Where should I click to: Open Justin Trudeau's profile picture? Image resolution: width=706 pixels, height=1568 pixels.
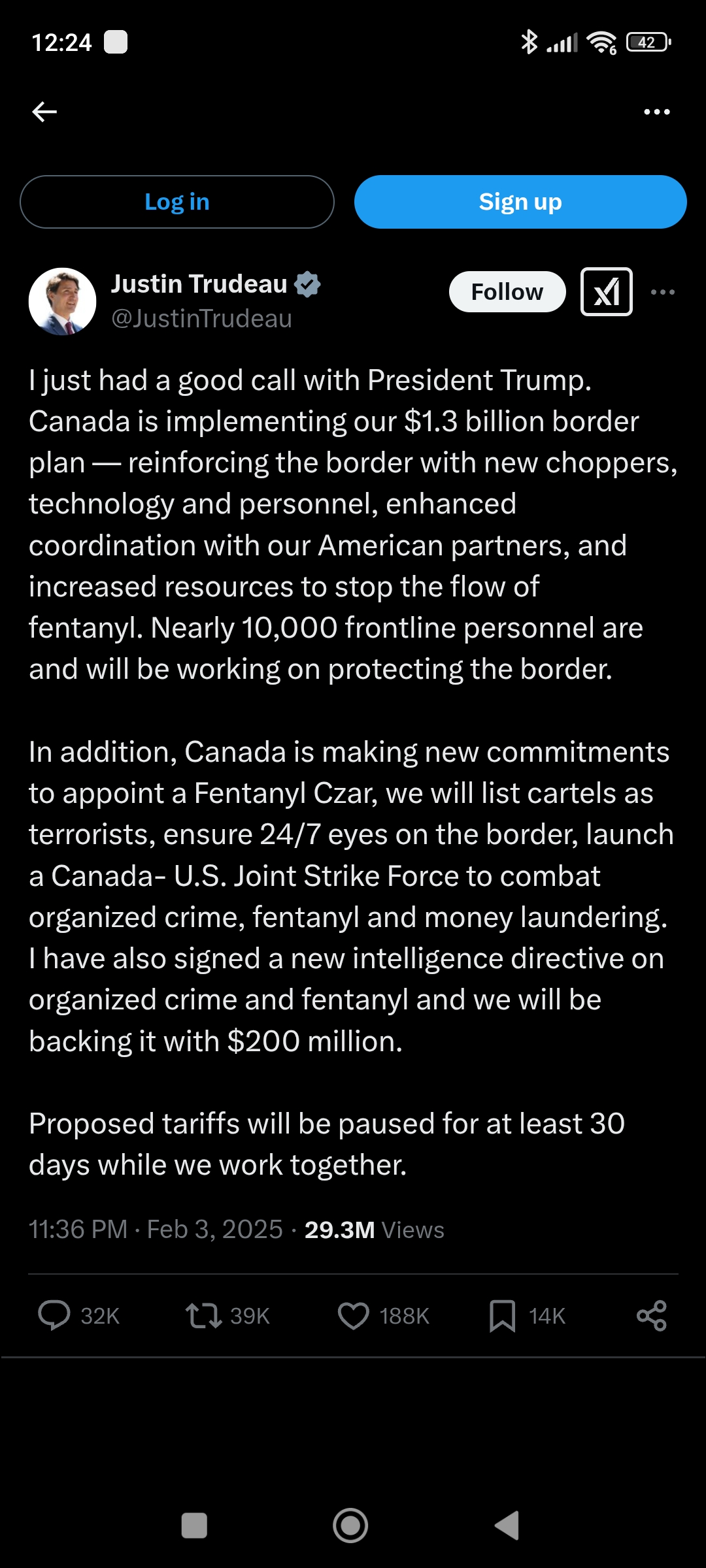(63, 301)
